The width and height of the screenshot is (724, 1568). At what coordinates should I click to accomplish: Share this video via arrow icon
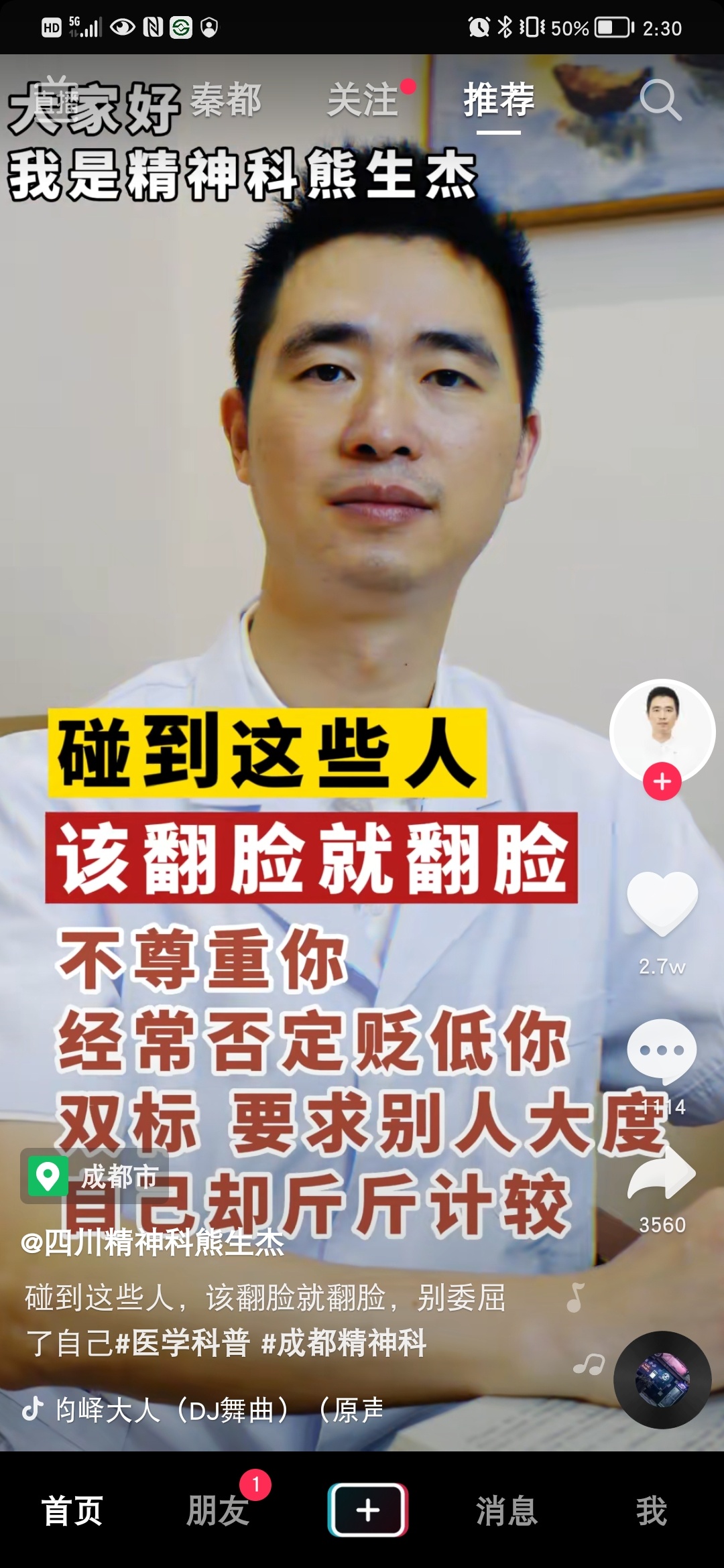click(x=662, y=1174)
